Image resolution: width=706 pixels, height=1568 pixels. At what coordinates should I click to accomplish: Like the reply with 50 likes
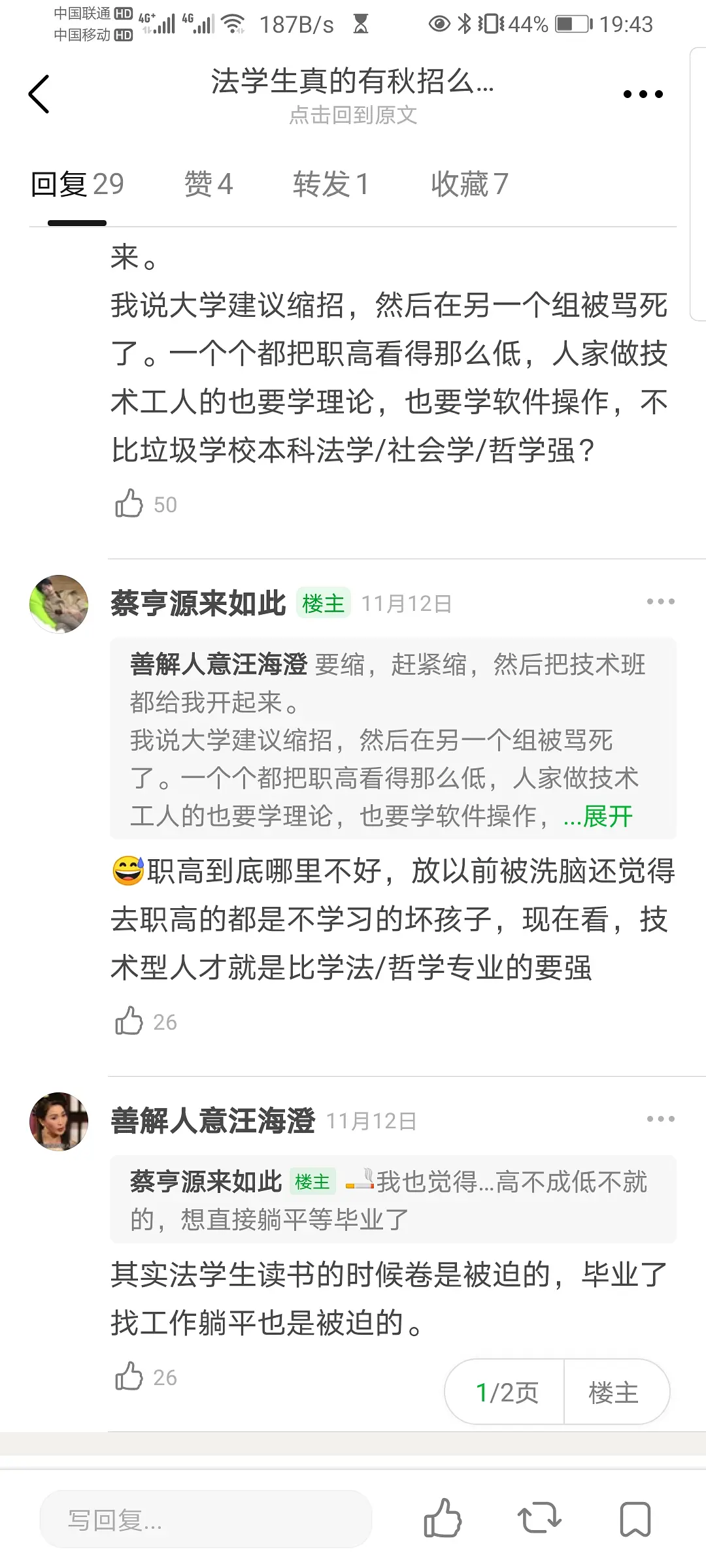[129, 504]
